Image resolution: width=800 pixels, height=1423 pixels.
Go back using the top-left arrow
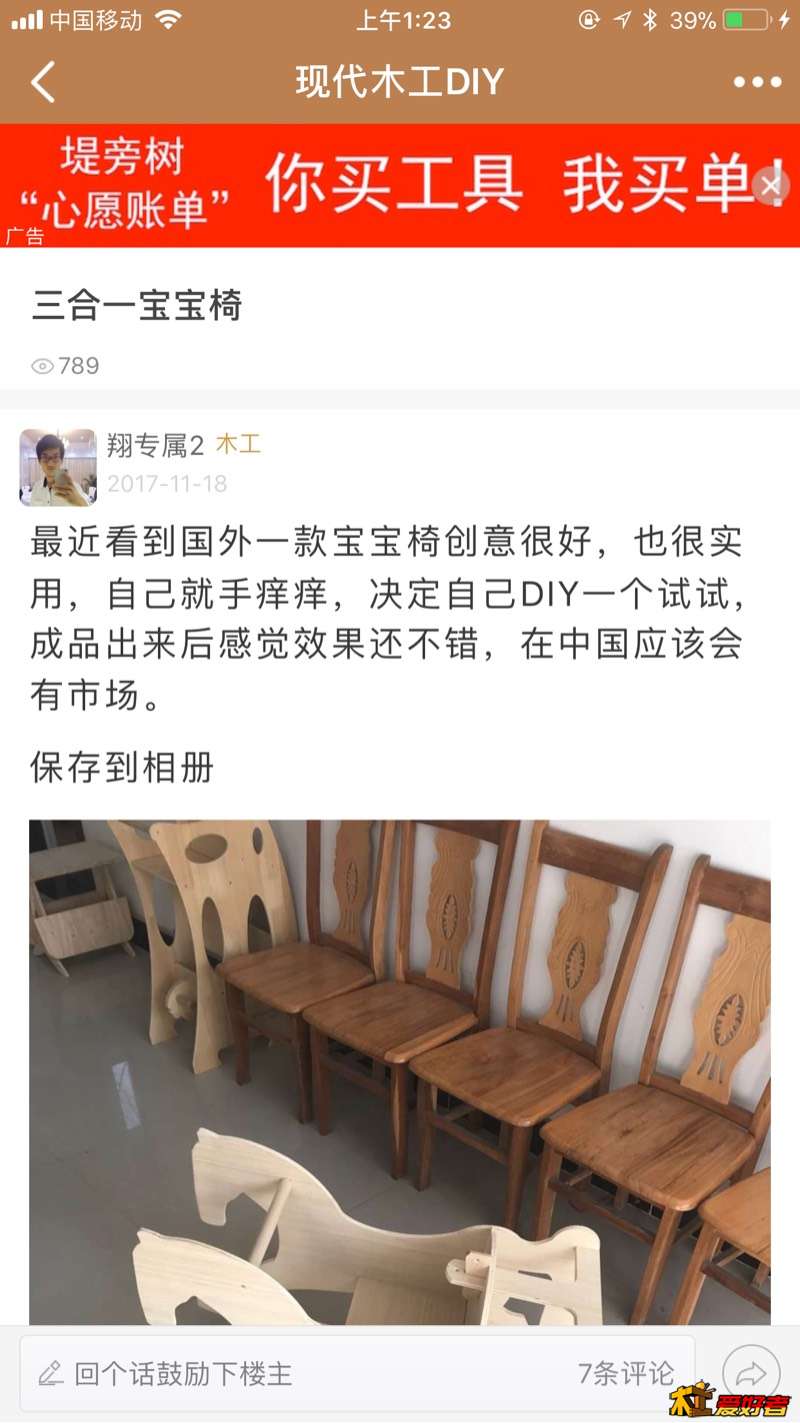(43, 82)
